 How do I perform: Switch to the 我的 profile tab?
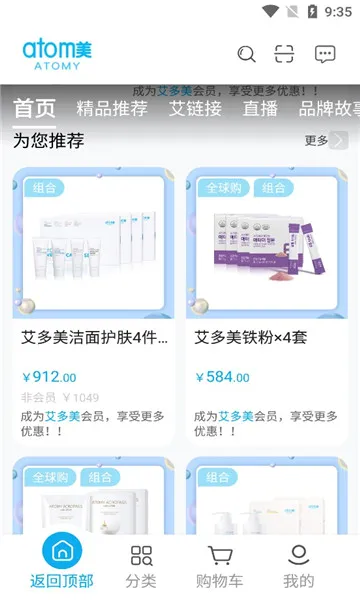pyautogui.click(x=298, y=567)
